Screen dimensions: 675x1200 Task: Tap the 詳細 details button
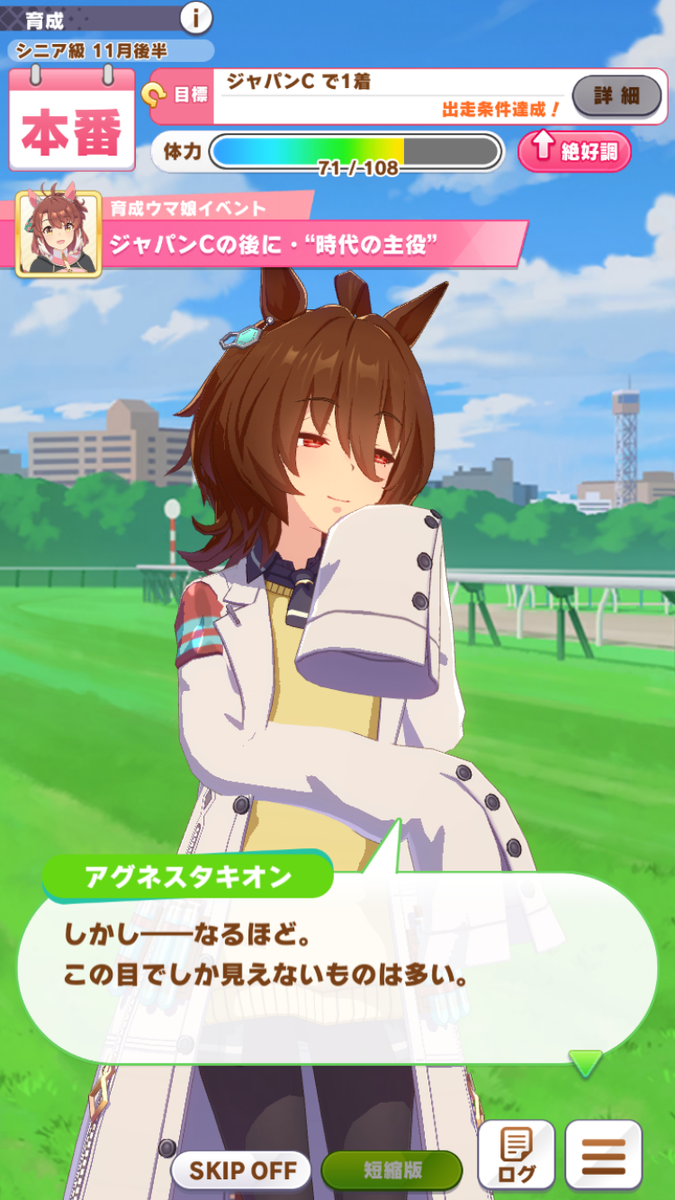pos(617,96)
